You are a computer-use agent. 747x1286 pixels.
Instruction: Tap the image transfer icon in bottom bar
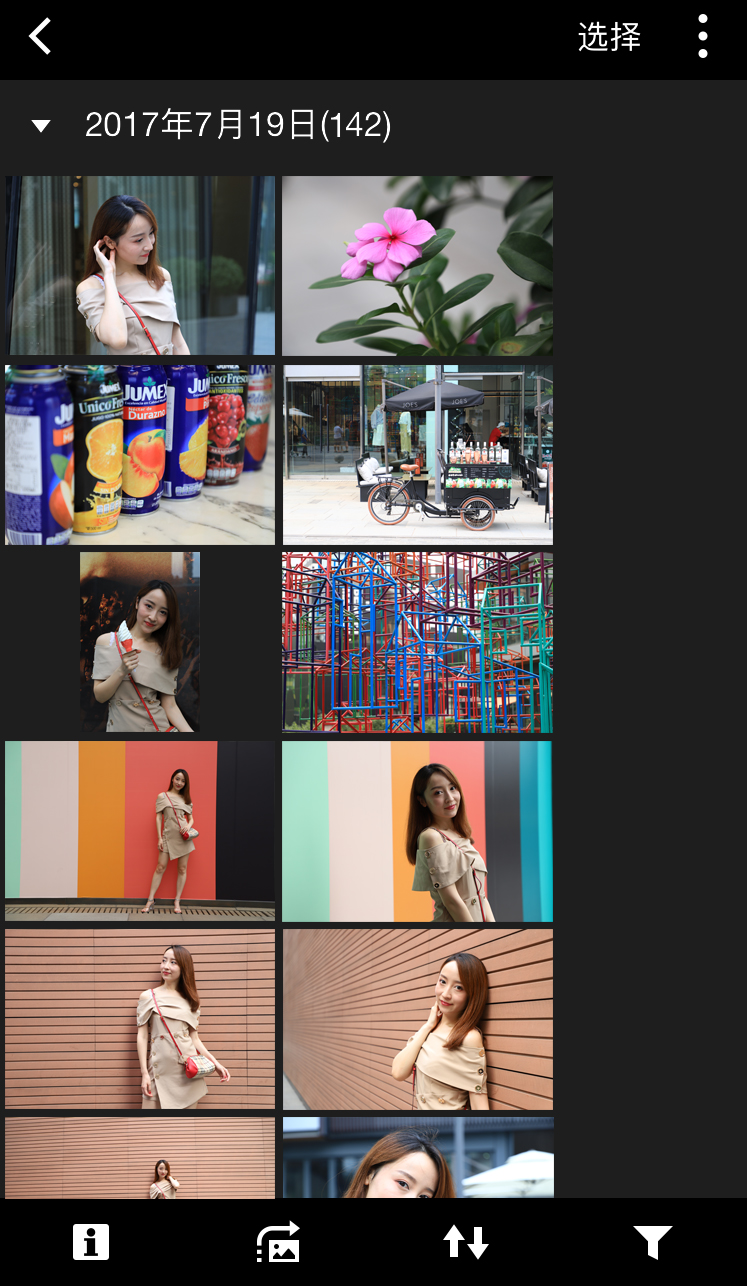click(x=279, y=1242)
